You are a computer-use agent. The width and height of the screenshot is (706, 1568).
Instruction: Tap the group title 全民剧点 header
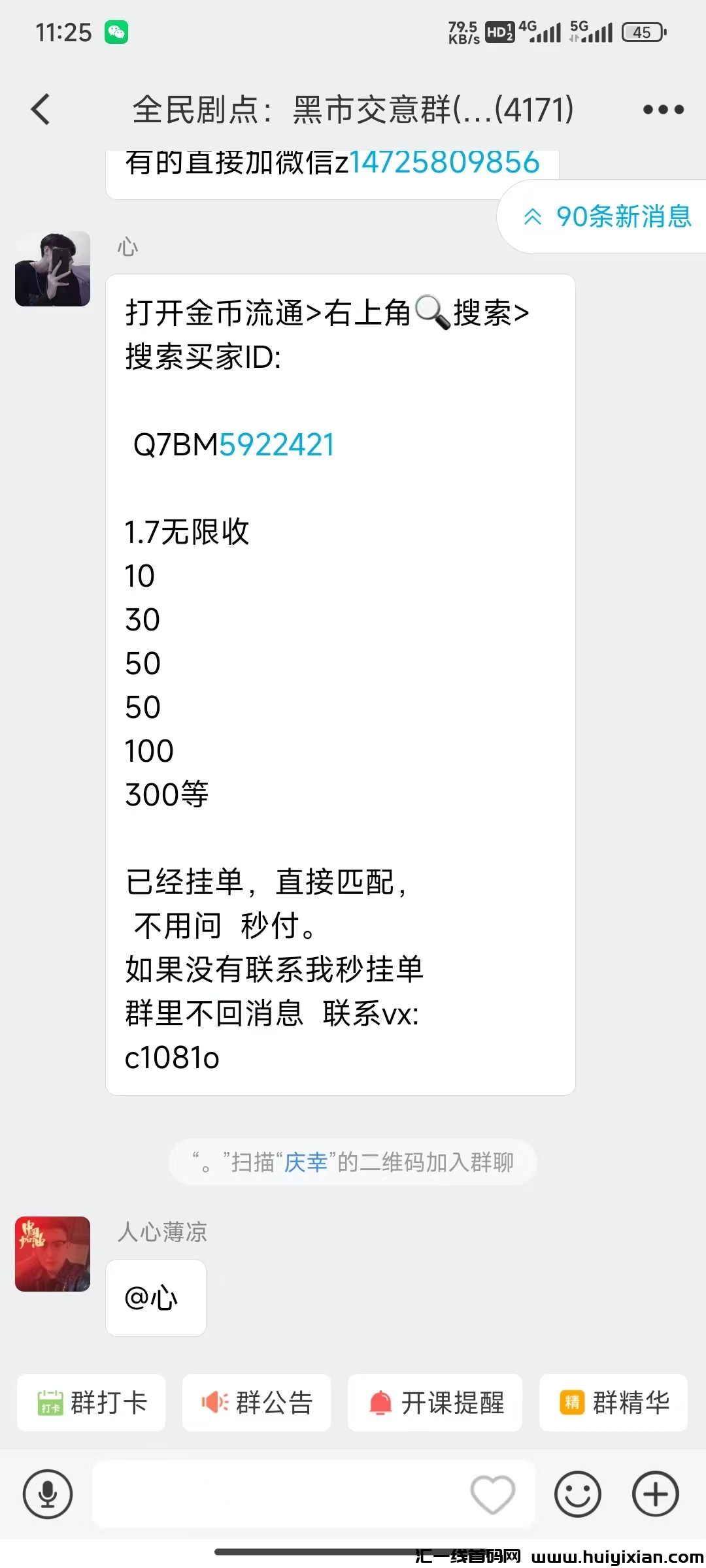tap(353, 109)
